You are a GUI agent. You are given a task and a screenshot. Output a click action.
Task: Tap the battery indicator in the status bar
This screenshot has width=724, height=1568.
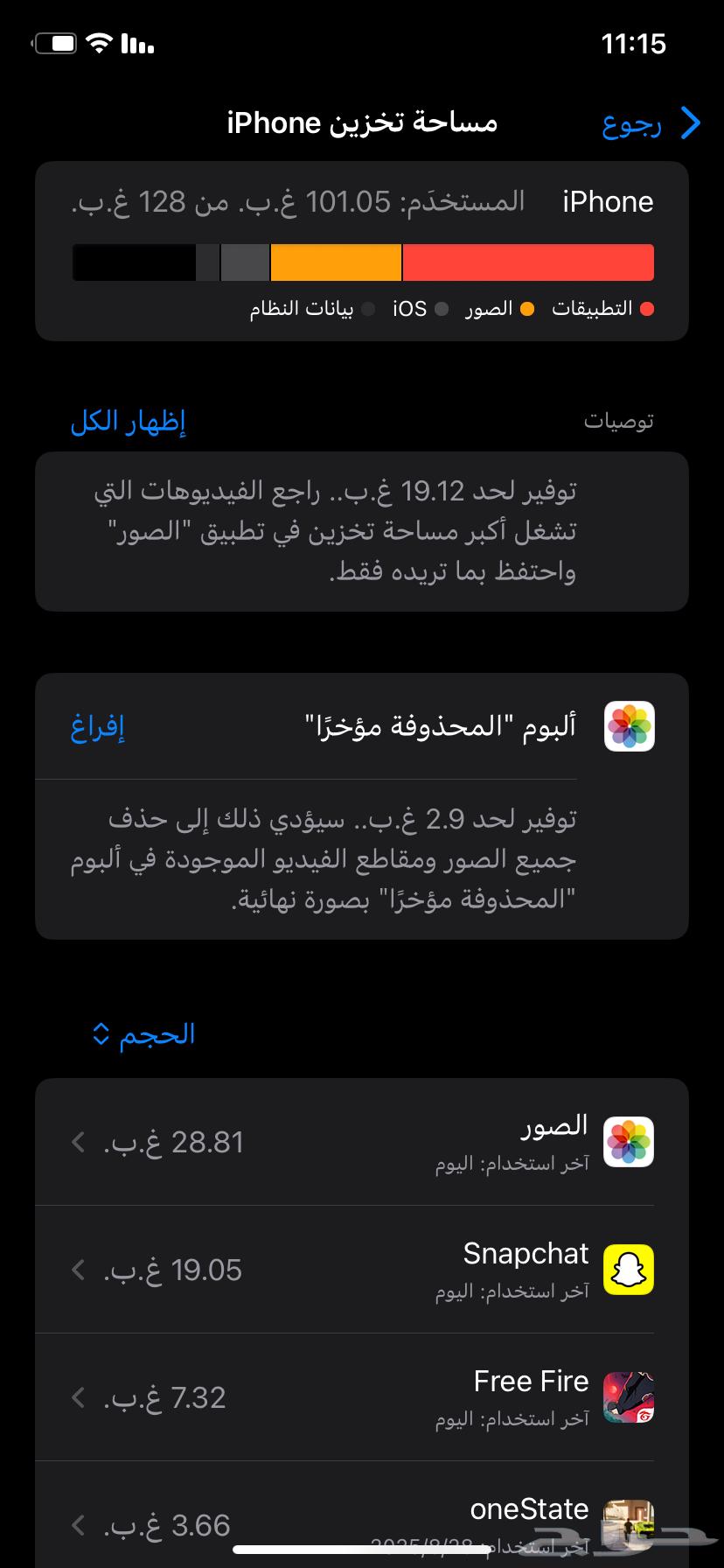54,41
